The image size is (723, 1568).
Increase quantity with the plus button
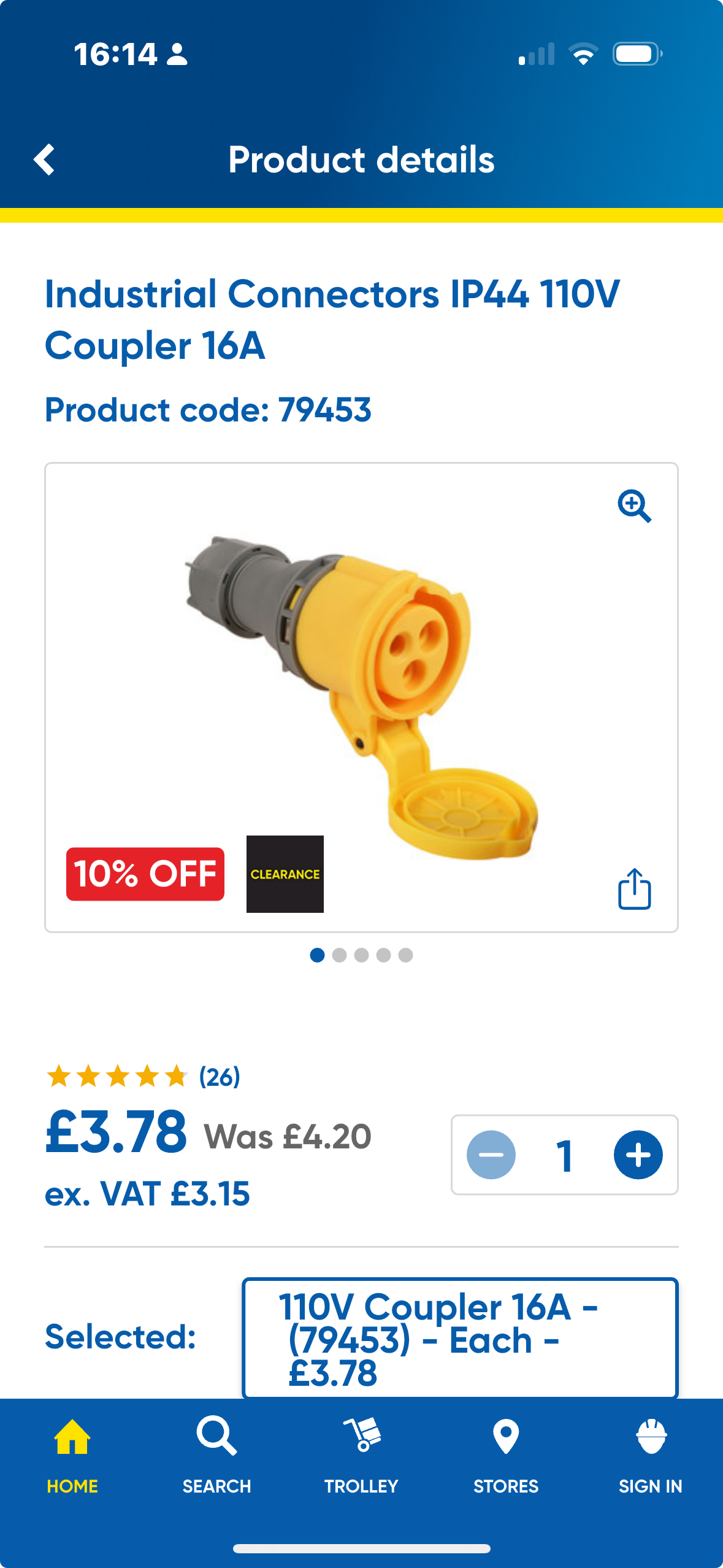tap(638, 1155)
